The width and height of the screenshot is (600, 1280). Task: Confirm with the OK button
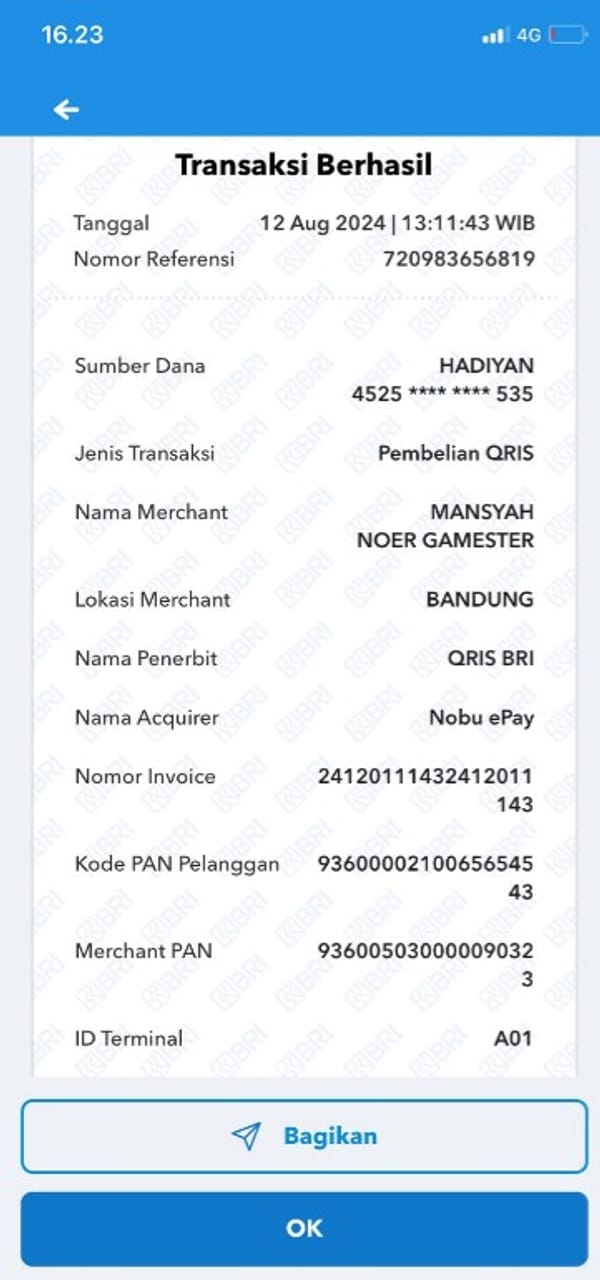[304, 1228]
